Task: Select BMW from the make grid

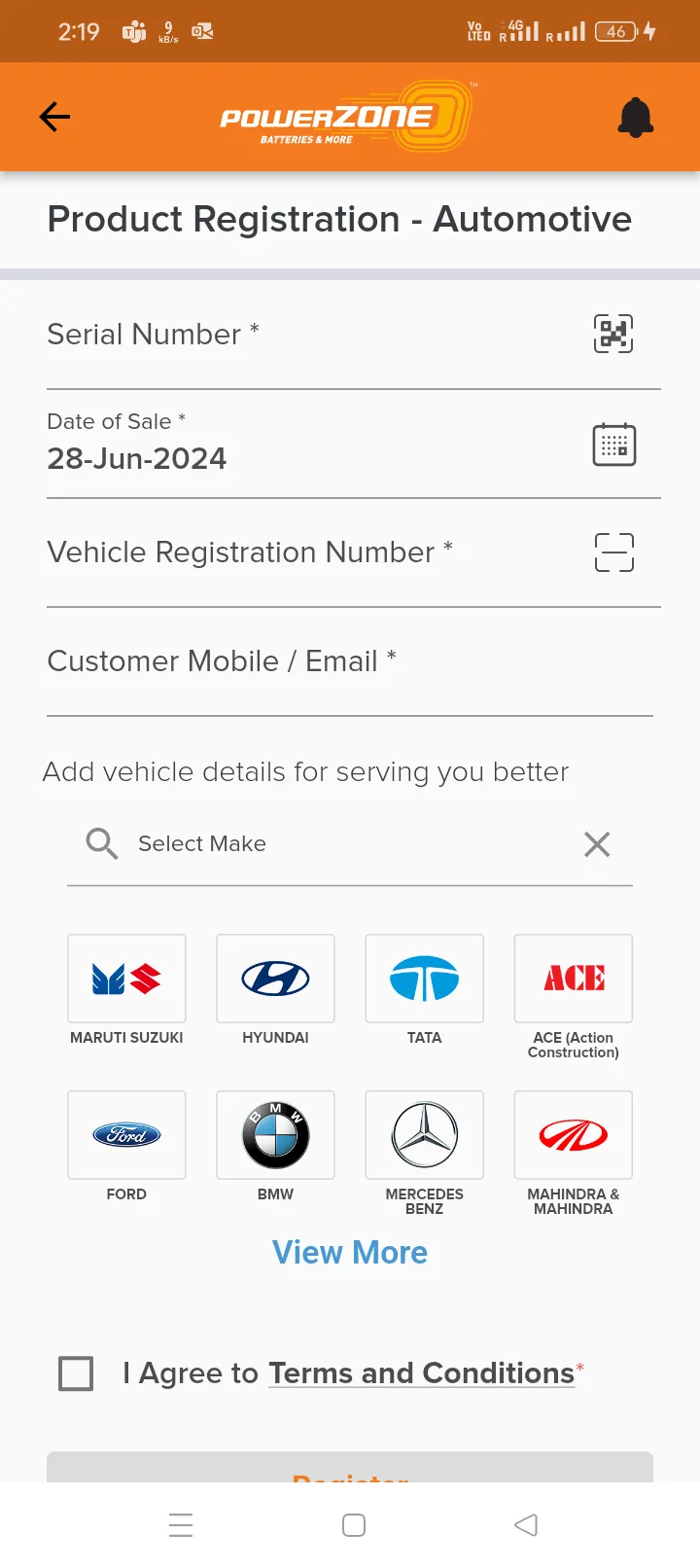Action: coord(275,1135)
